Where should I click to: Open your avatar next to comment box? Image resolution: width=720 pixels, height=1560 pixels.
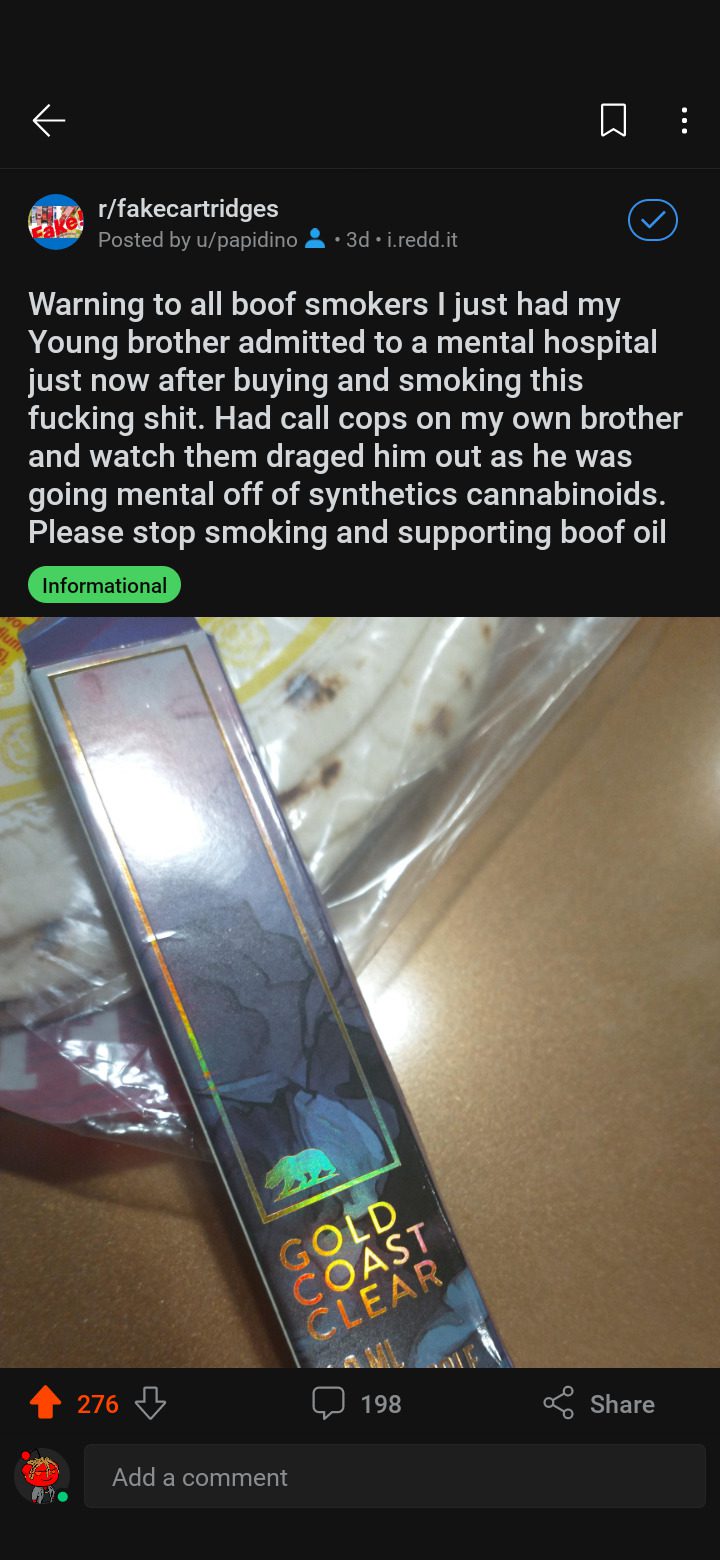click(x=42, y=1476)
